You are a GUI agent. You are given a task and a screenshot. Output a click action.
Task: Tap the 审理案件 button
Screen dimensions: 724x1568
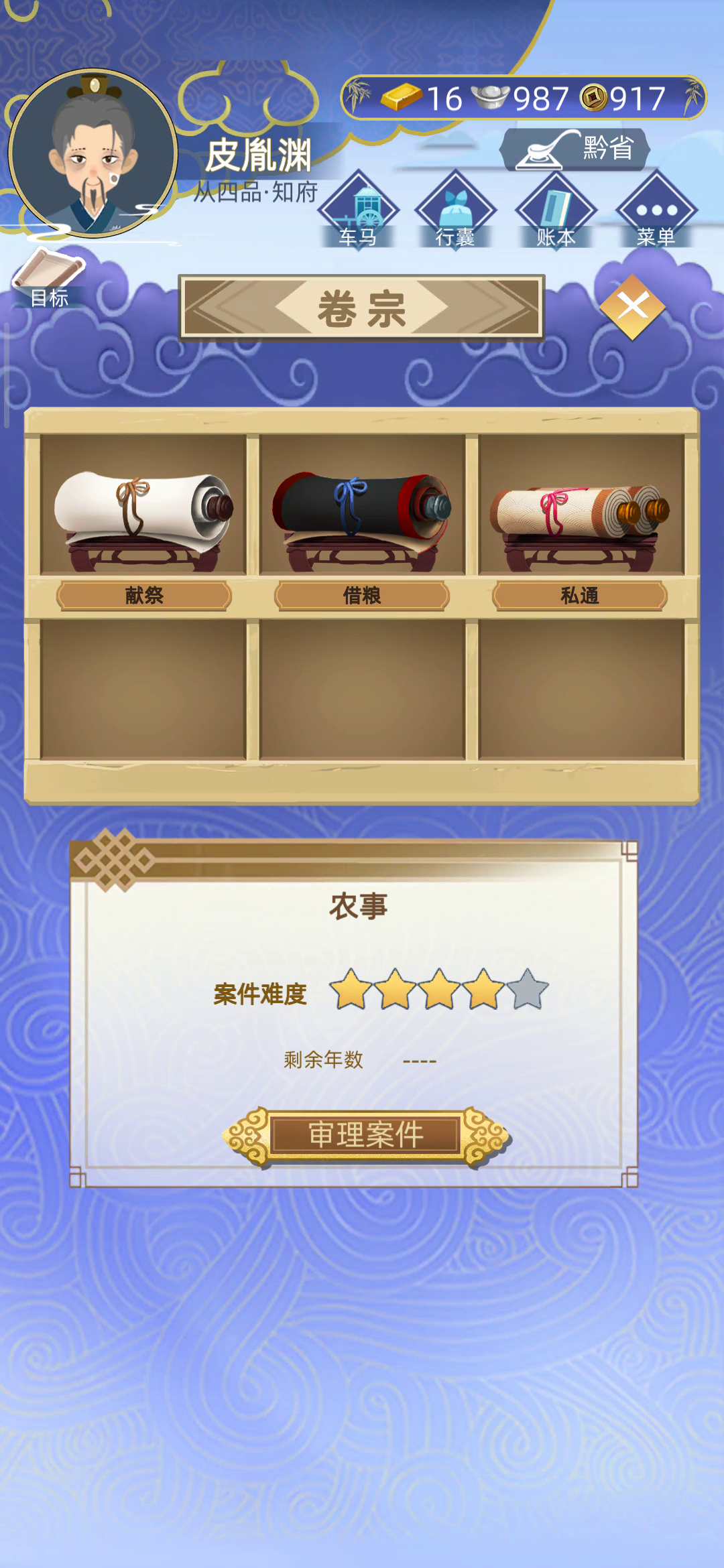pyautogui.click(x=366, y=1136)
